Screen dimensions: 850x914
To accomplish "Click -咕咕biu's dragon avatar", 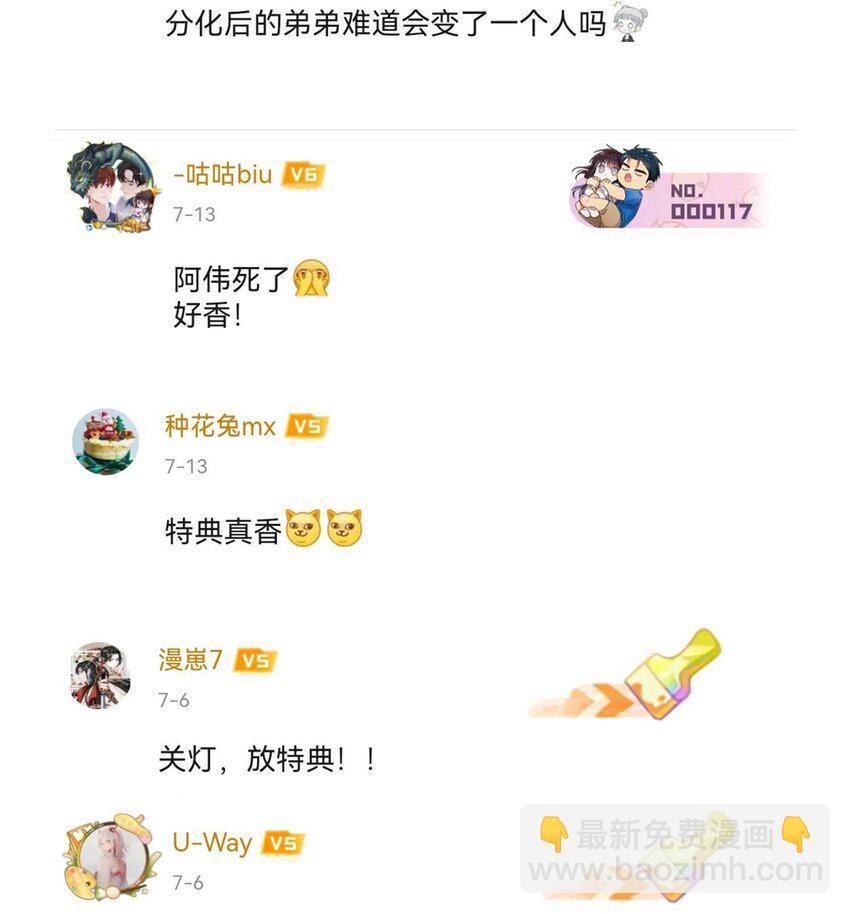I will click(110, 188).
